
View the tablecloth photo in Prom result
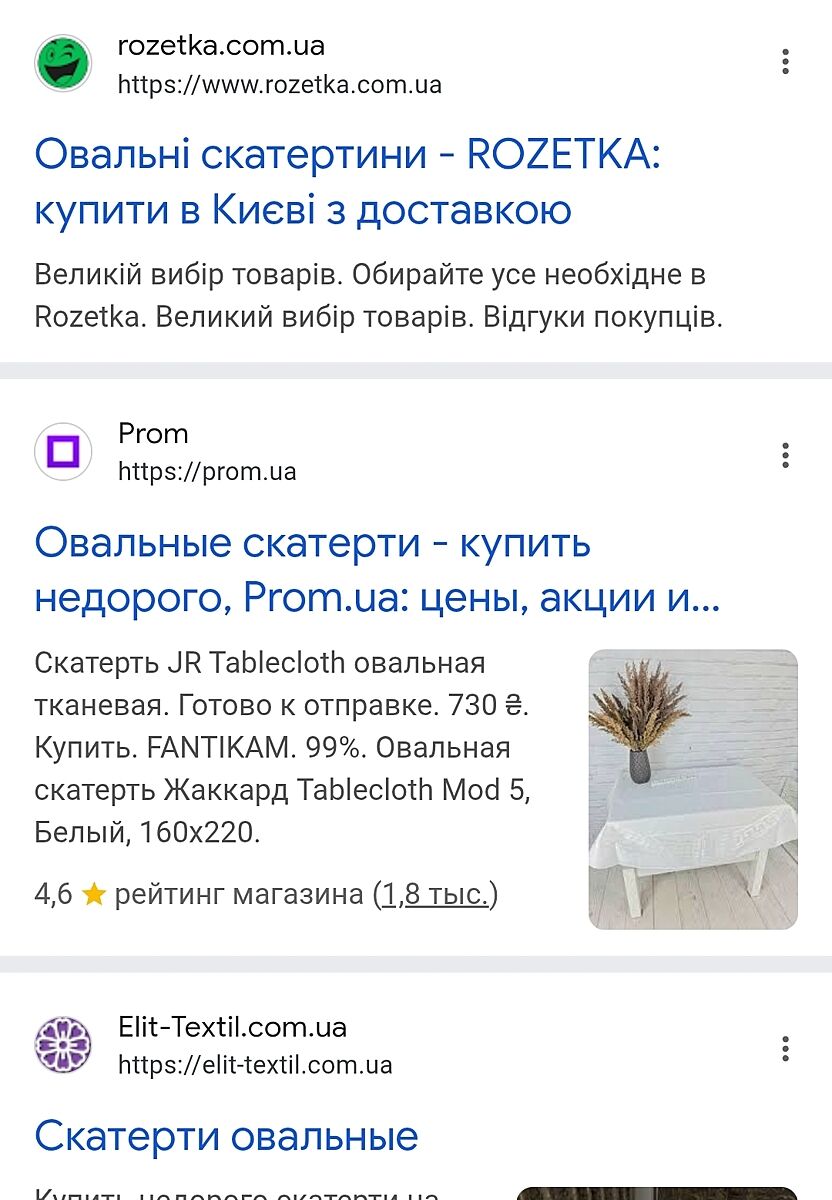tap(692, 789)
